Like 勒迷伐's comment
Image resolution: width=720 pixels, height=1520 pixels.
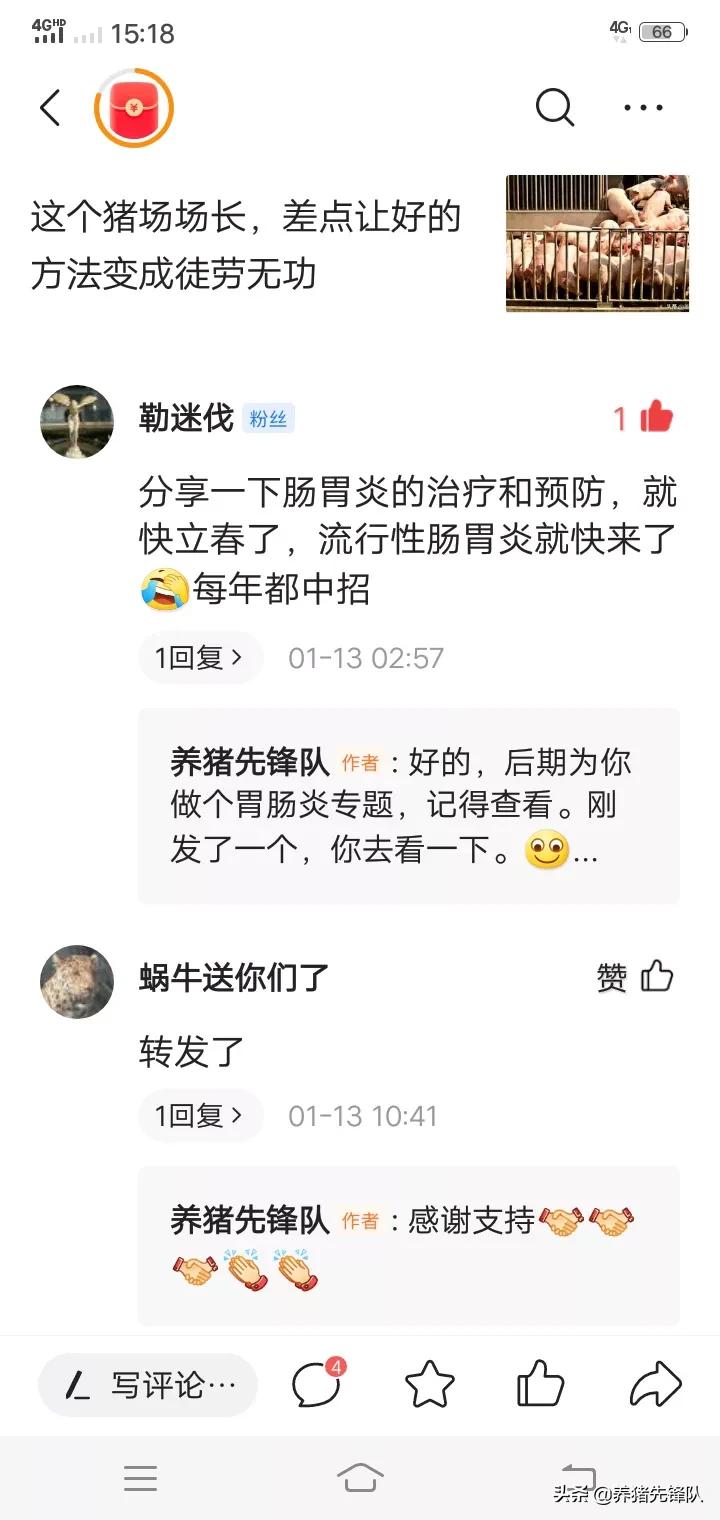click(656, 417)
